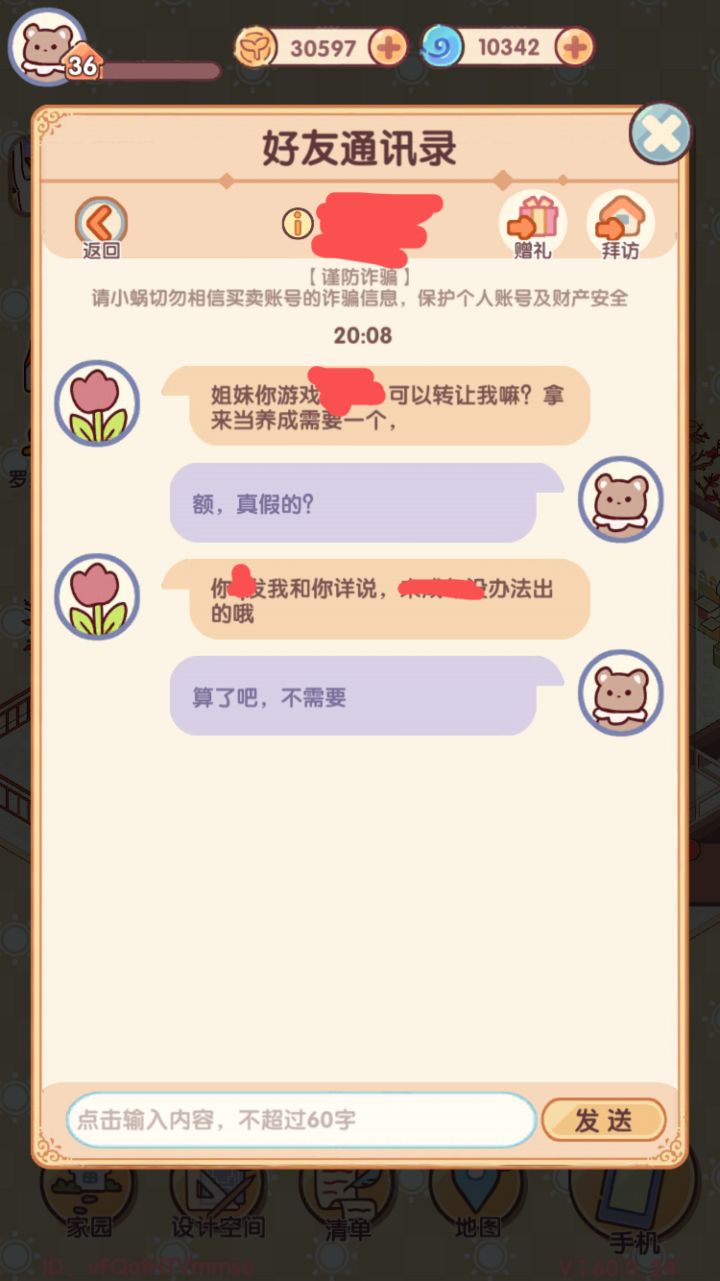Open the 赠礼 gift icon

533,222
